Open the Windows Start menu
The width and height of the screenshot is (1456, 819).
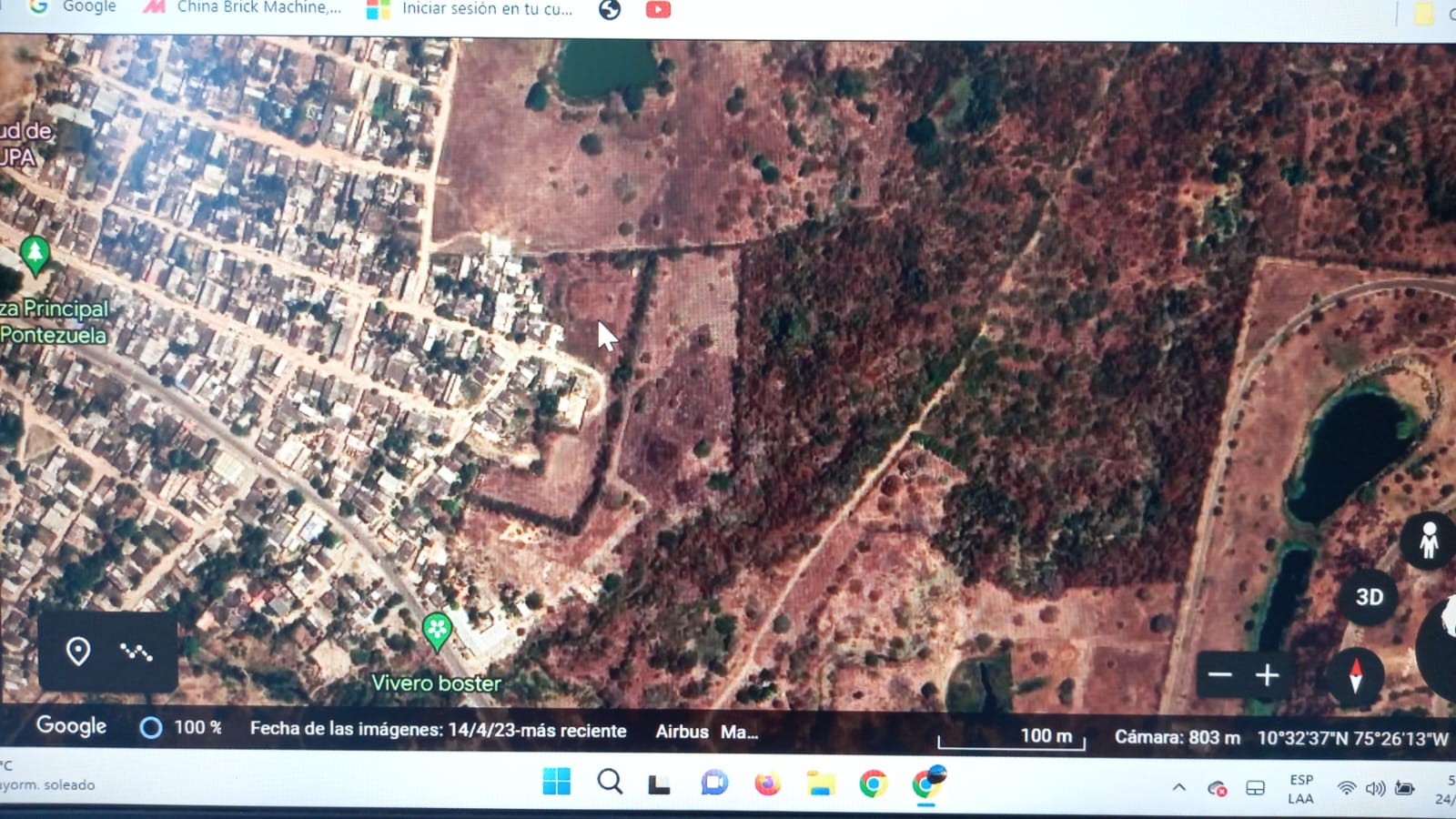point(556,782)
